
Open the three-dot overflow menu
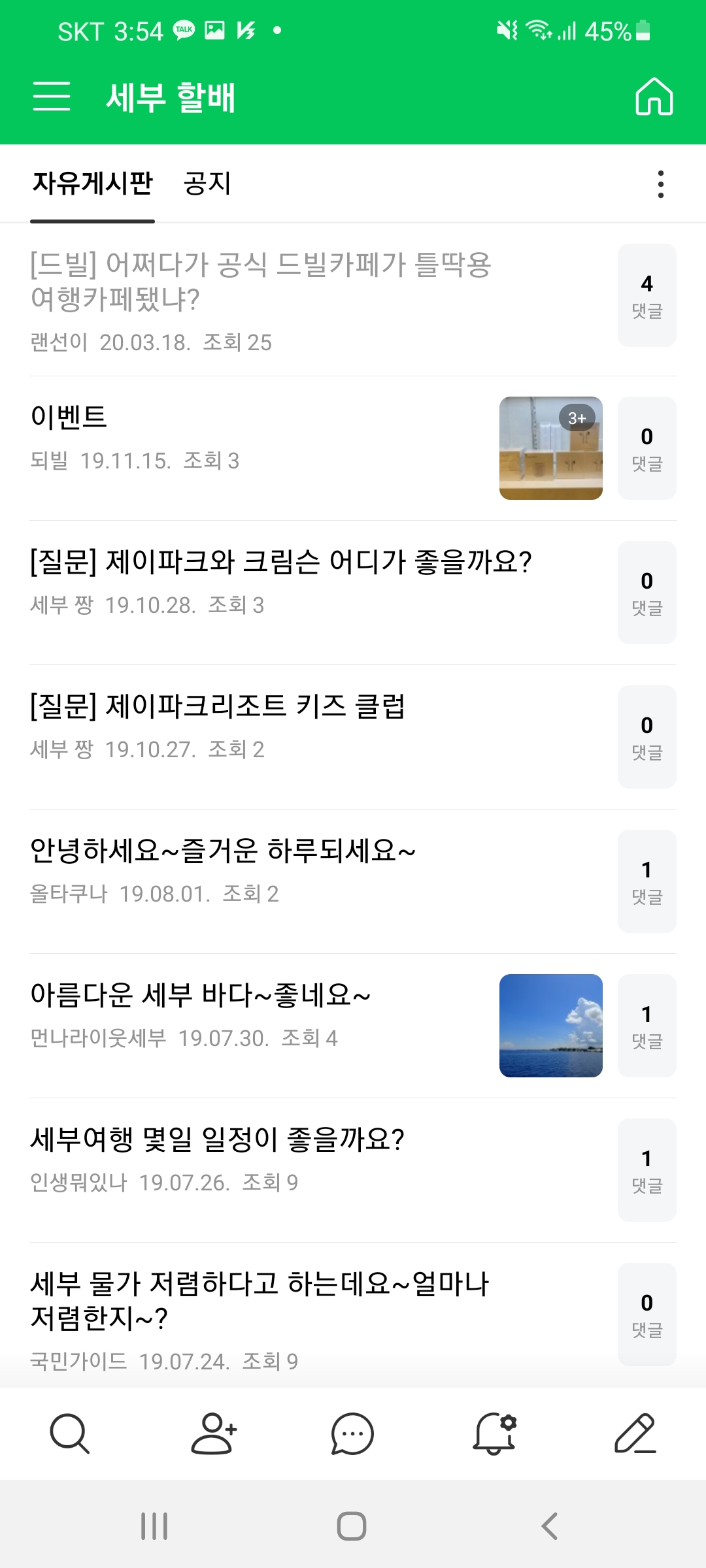tap(661, 184)
